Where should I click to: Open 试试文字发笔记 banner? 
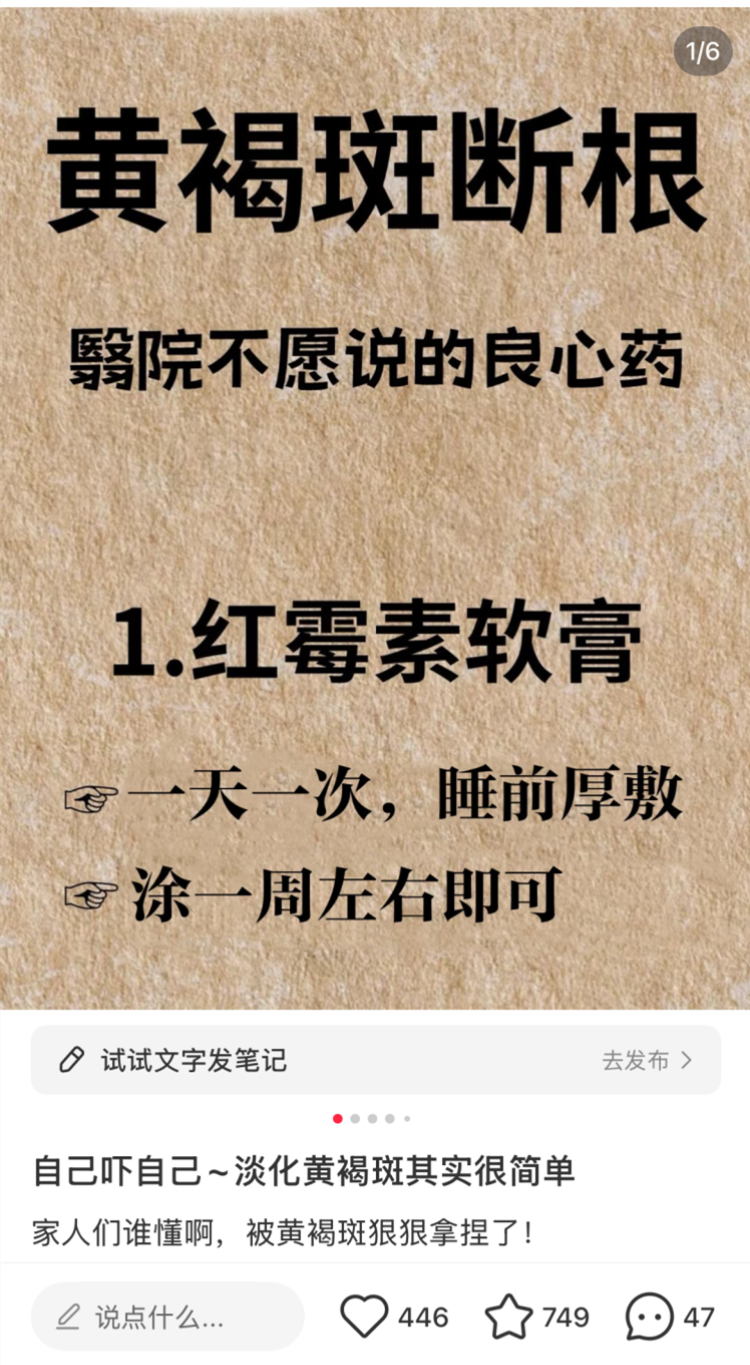[x=376, y=1060]
